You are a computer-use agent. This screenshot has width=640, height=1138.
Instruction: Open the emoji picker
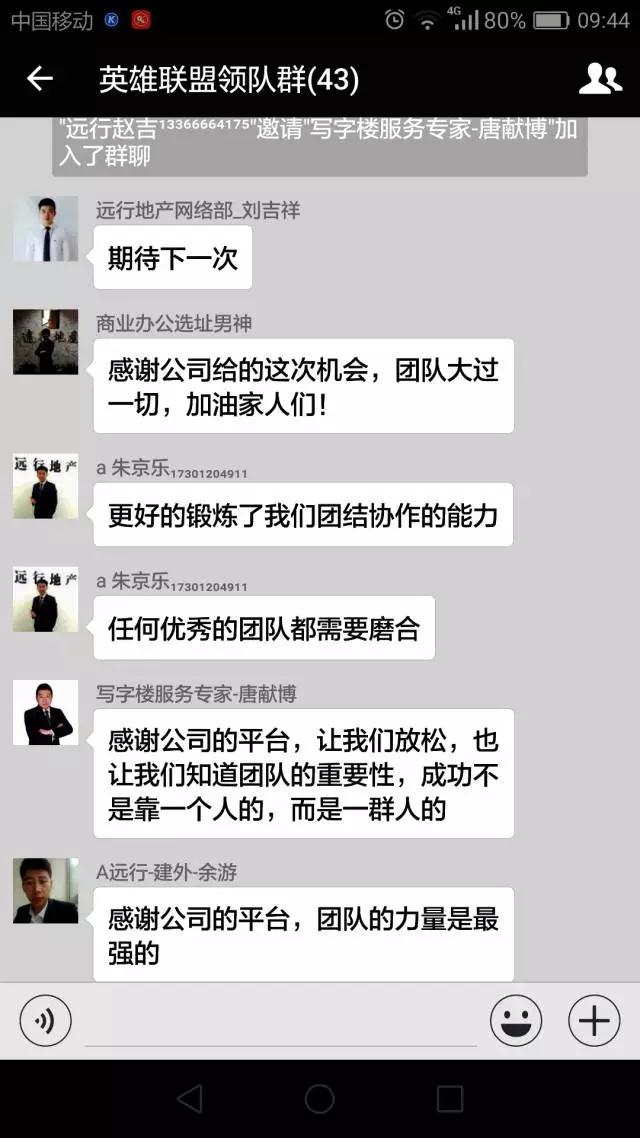[515, 1021]
